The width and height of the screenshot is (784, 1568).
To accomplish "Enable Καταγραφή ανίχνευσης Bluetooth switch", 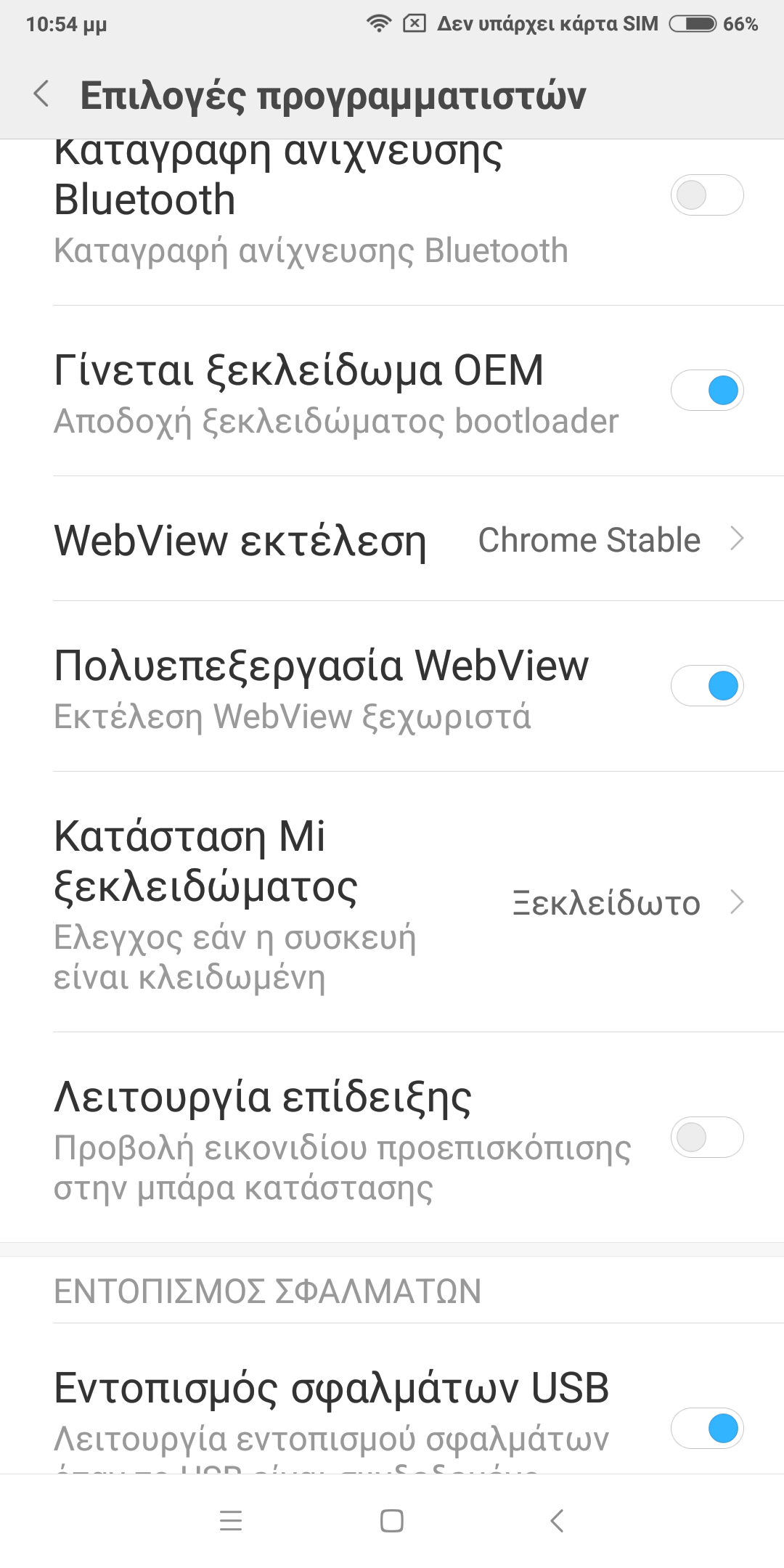I will tap(706, 195).
